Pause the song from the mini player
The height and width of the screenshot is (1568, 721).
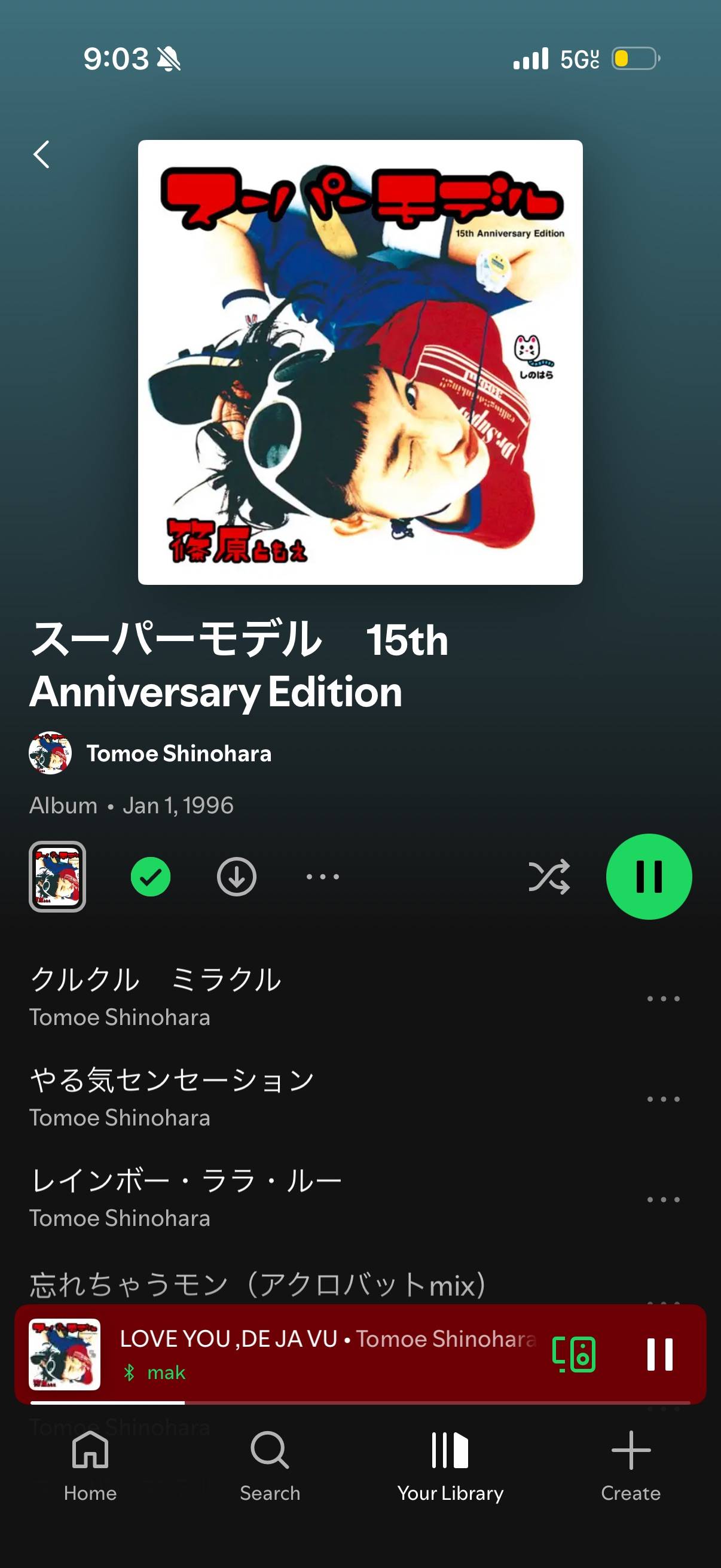click(659, 1355)
